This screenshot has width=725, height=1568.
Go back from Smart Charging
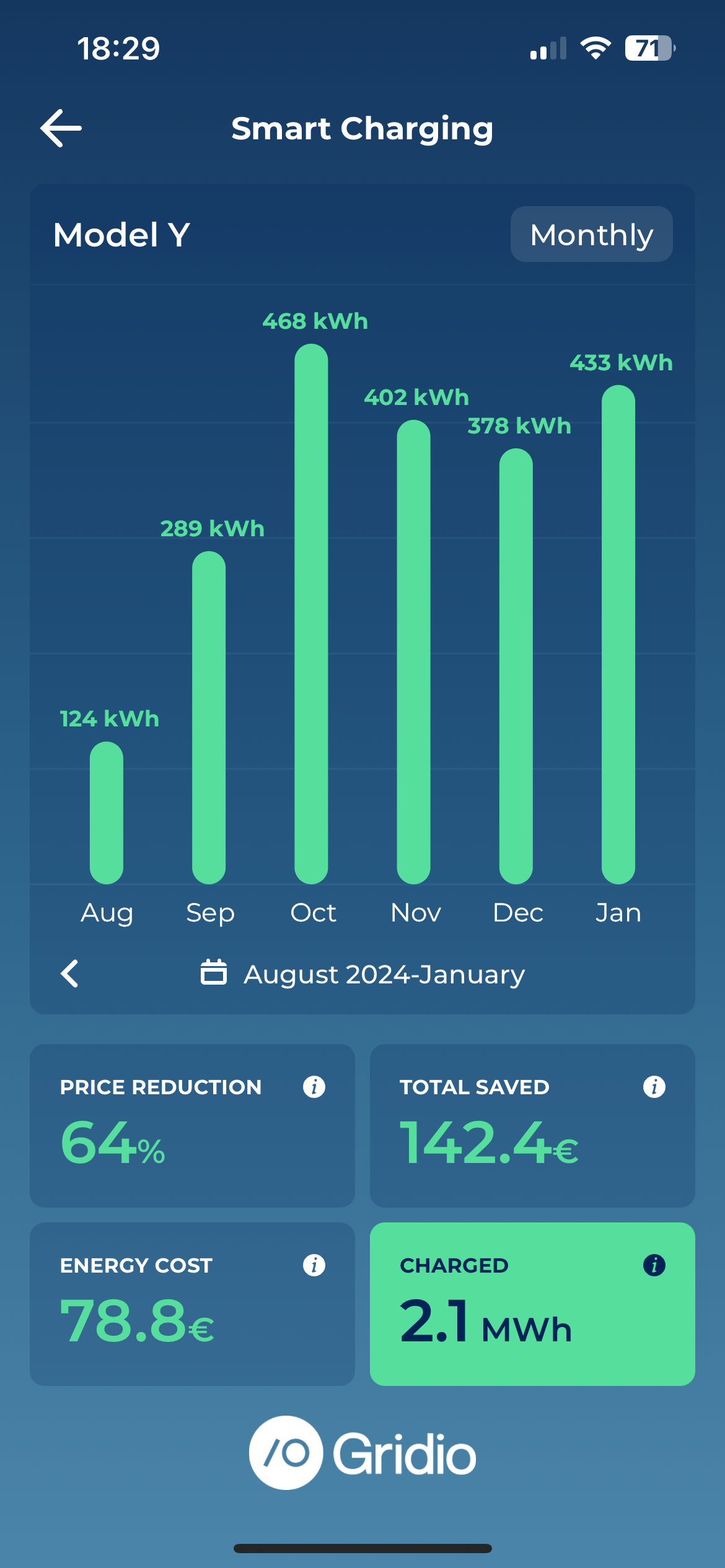click(61, 128)
